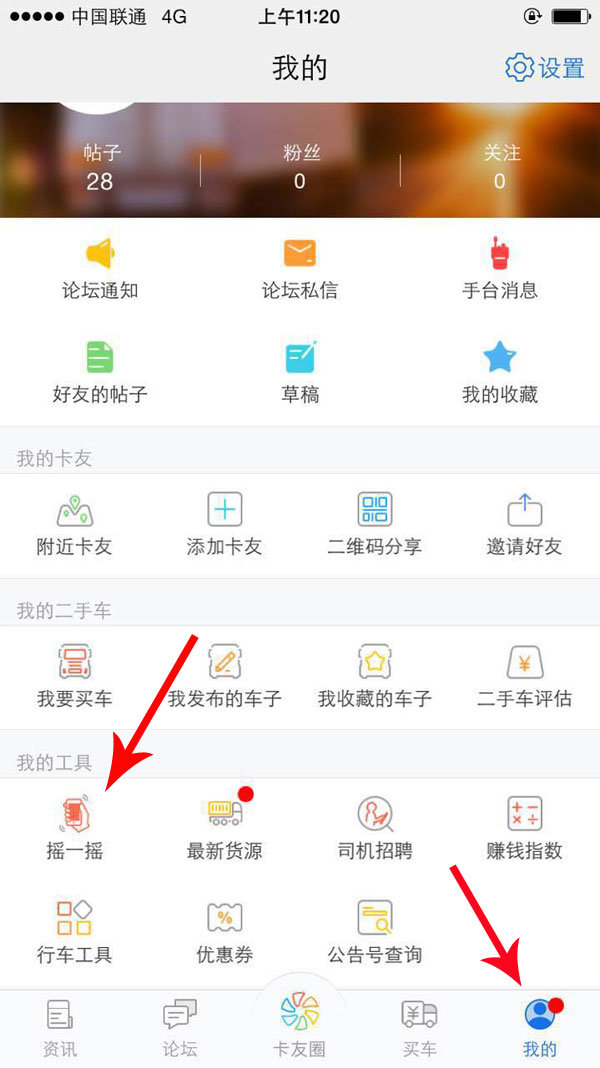
Task: Find 附近卡友
Action: pyautogui.click(x=74, y=524)
